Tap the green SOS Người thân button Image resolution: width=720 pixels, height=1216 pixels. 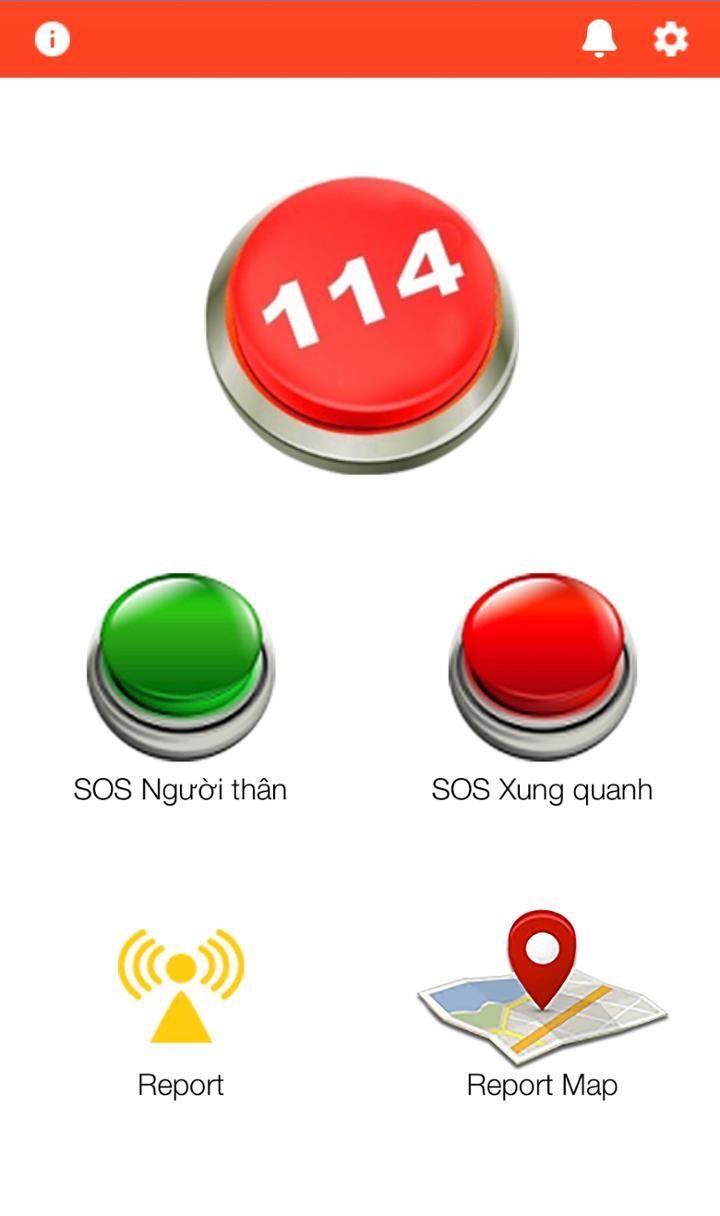(x=180, y=667)
